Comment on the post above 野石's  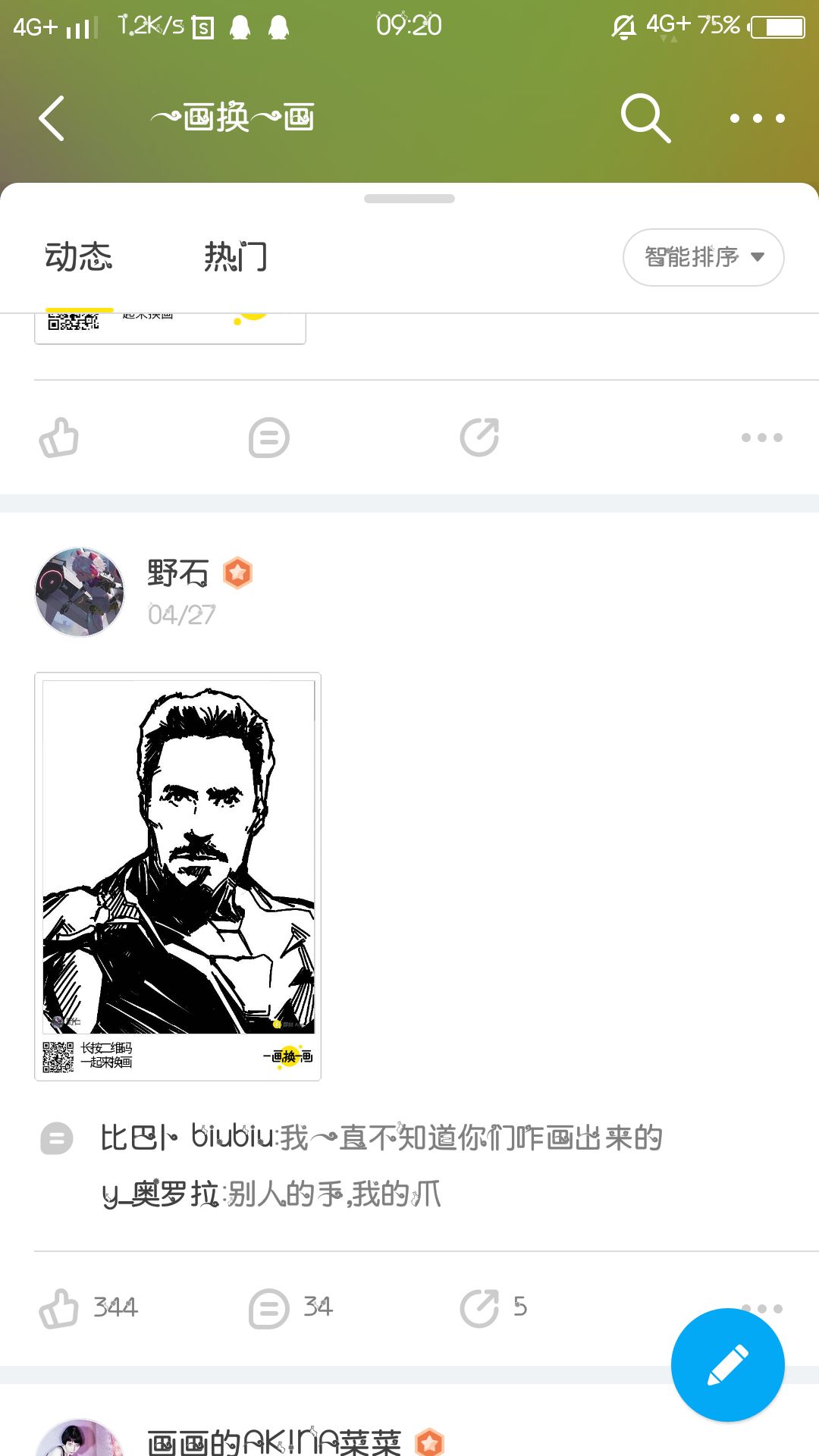coord(269,438)
